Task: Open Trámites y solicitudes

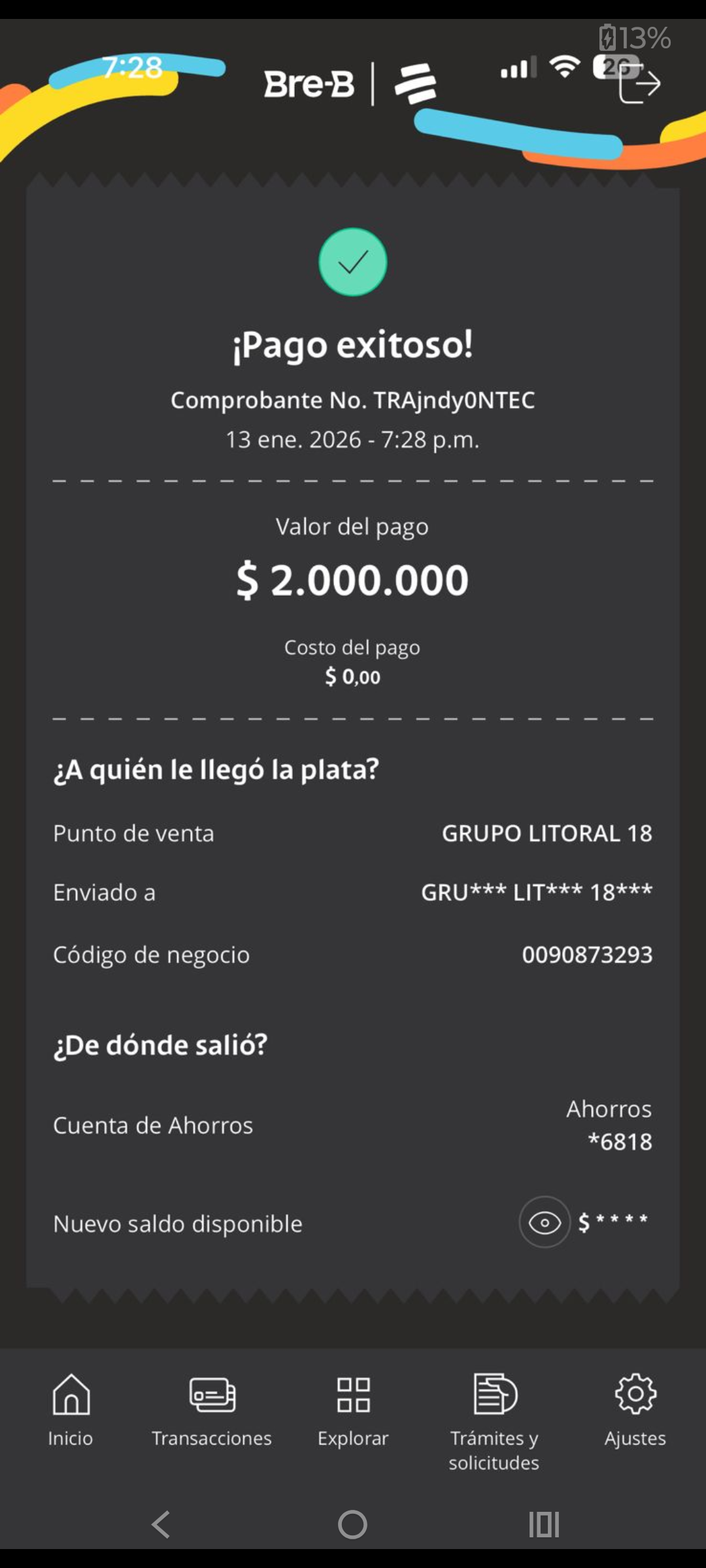Action: click(494, 1422)
